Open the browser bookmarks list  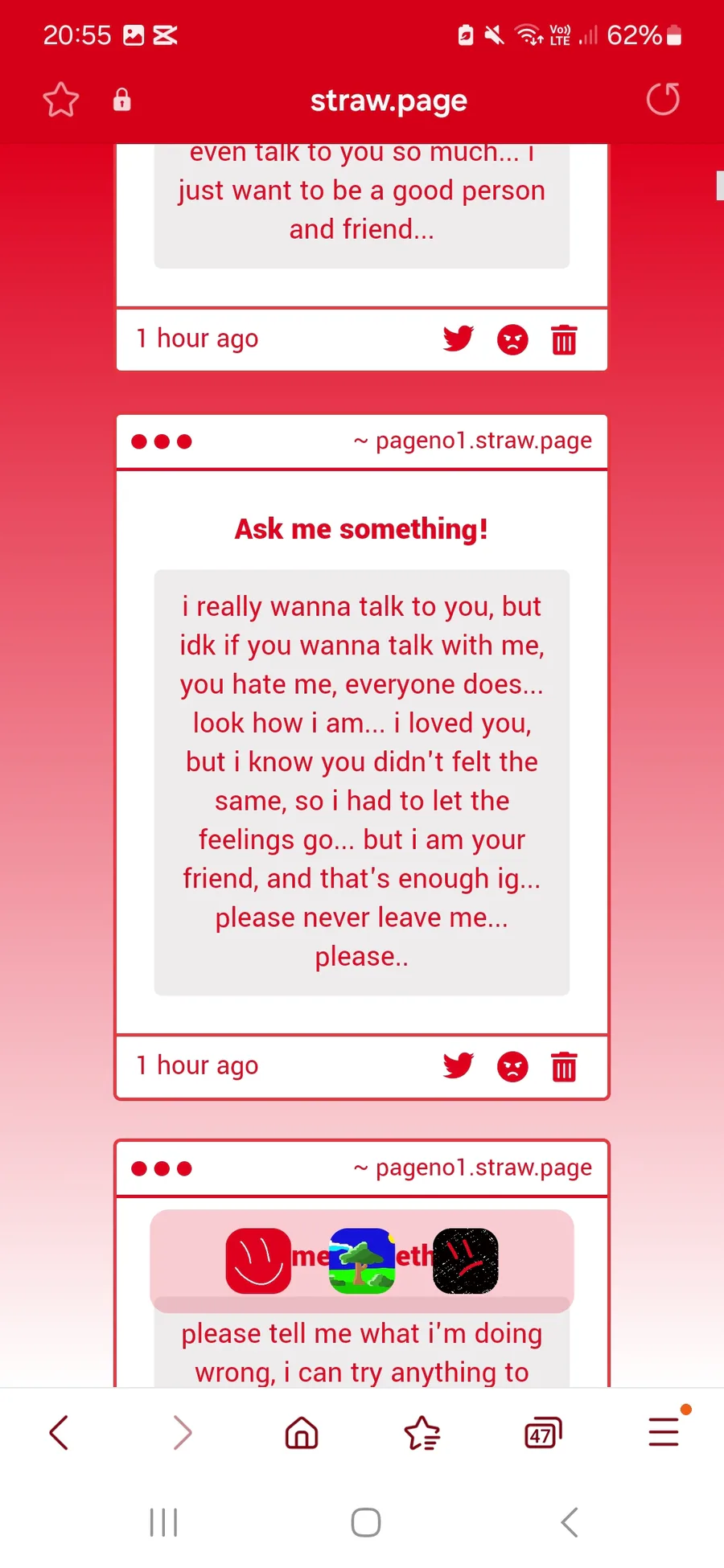click(422, 1432)
